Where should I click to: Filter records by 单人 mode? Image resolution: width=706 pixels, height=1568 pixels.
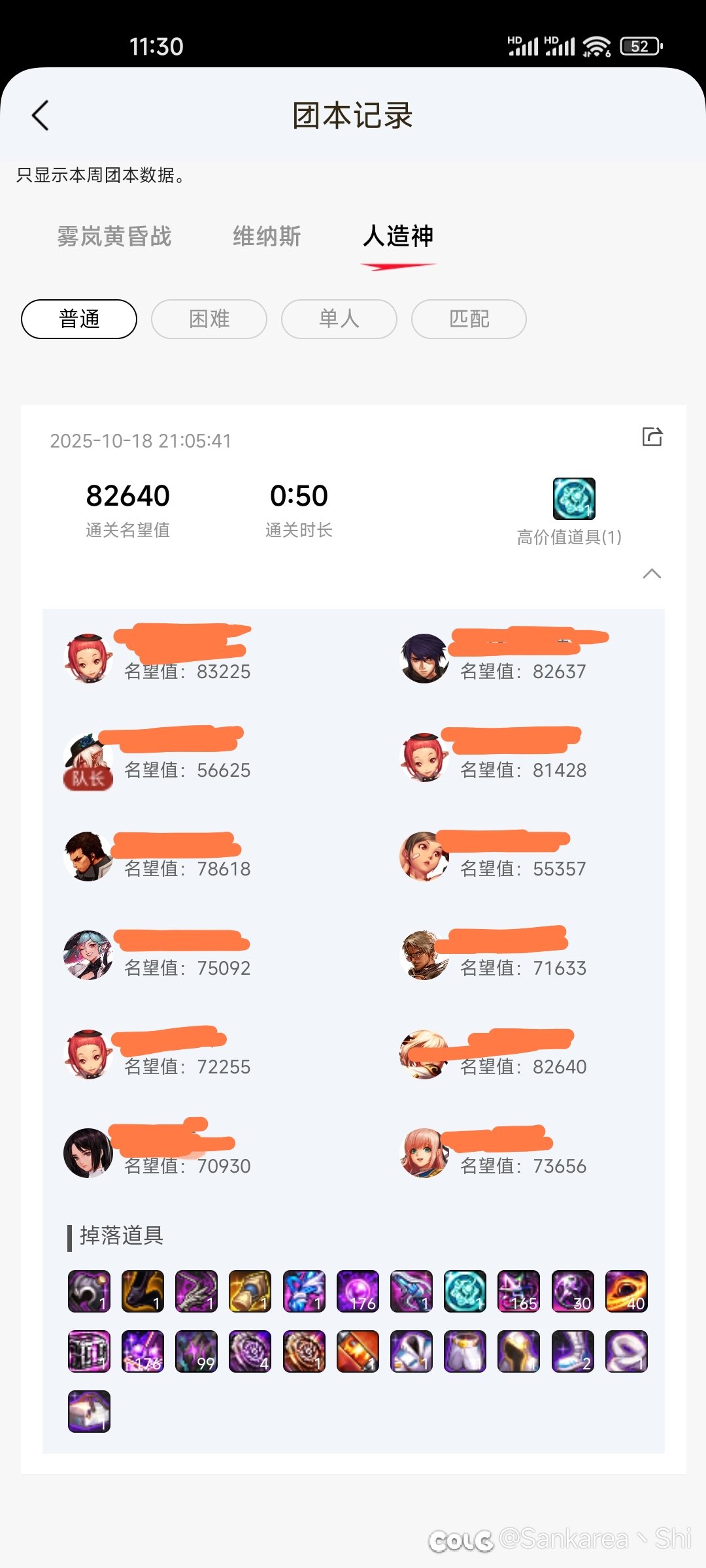coord(339,319)
